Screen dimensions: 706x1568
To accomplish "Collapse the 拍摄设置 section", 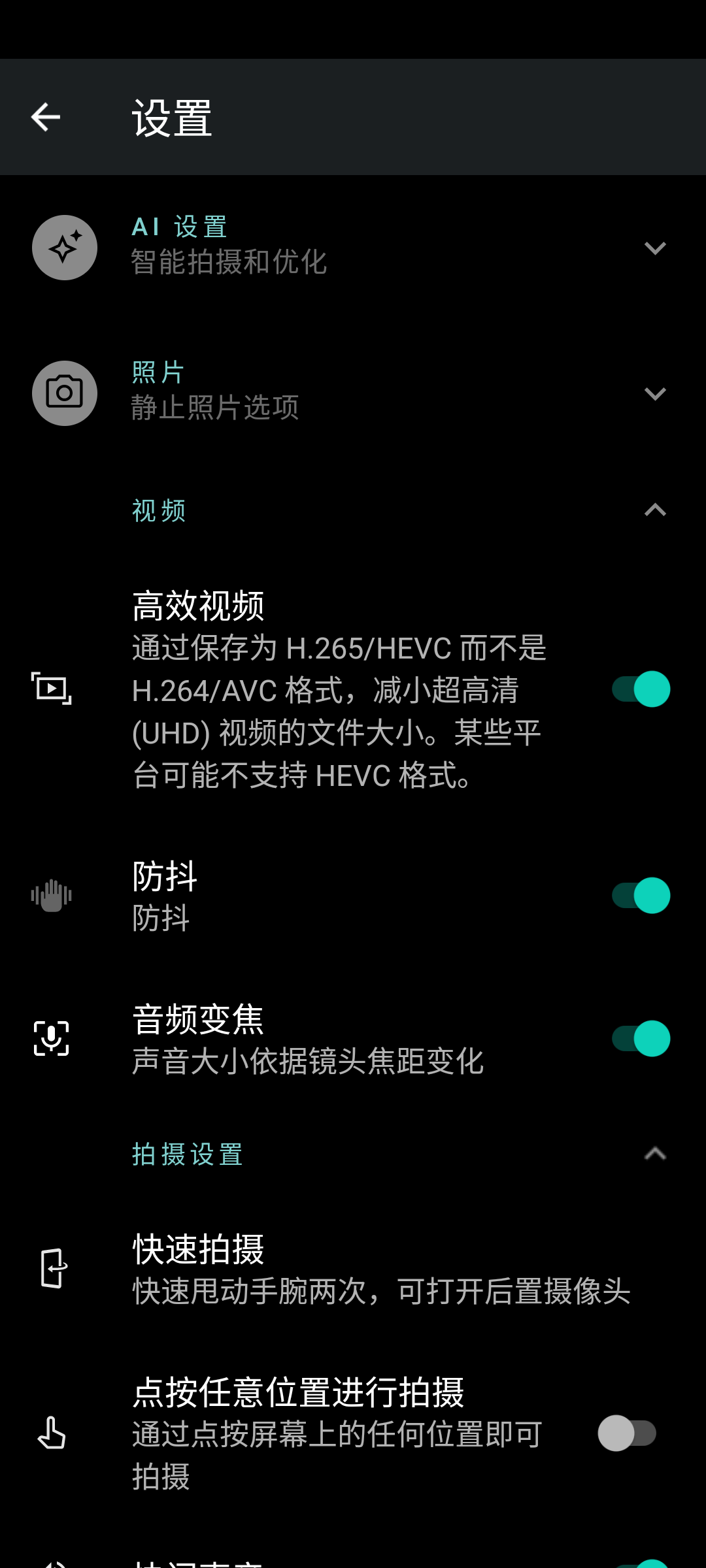I will [x=654, y=1154].
